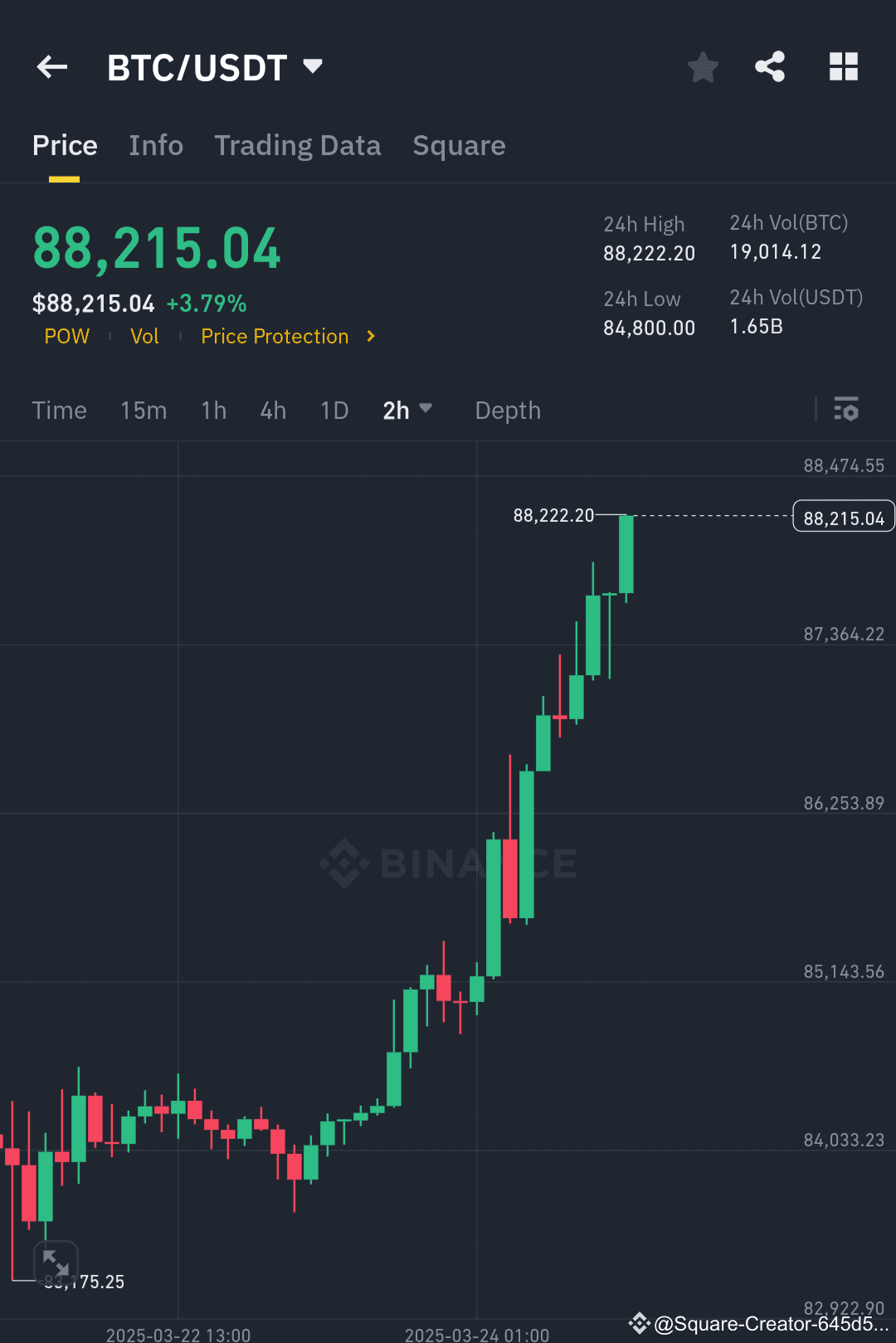Toggle the favorite star for BTC/USDT
The height and width of the screenshot is (1343, 896).
tap(703, 66)
